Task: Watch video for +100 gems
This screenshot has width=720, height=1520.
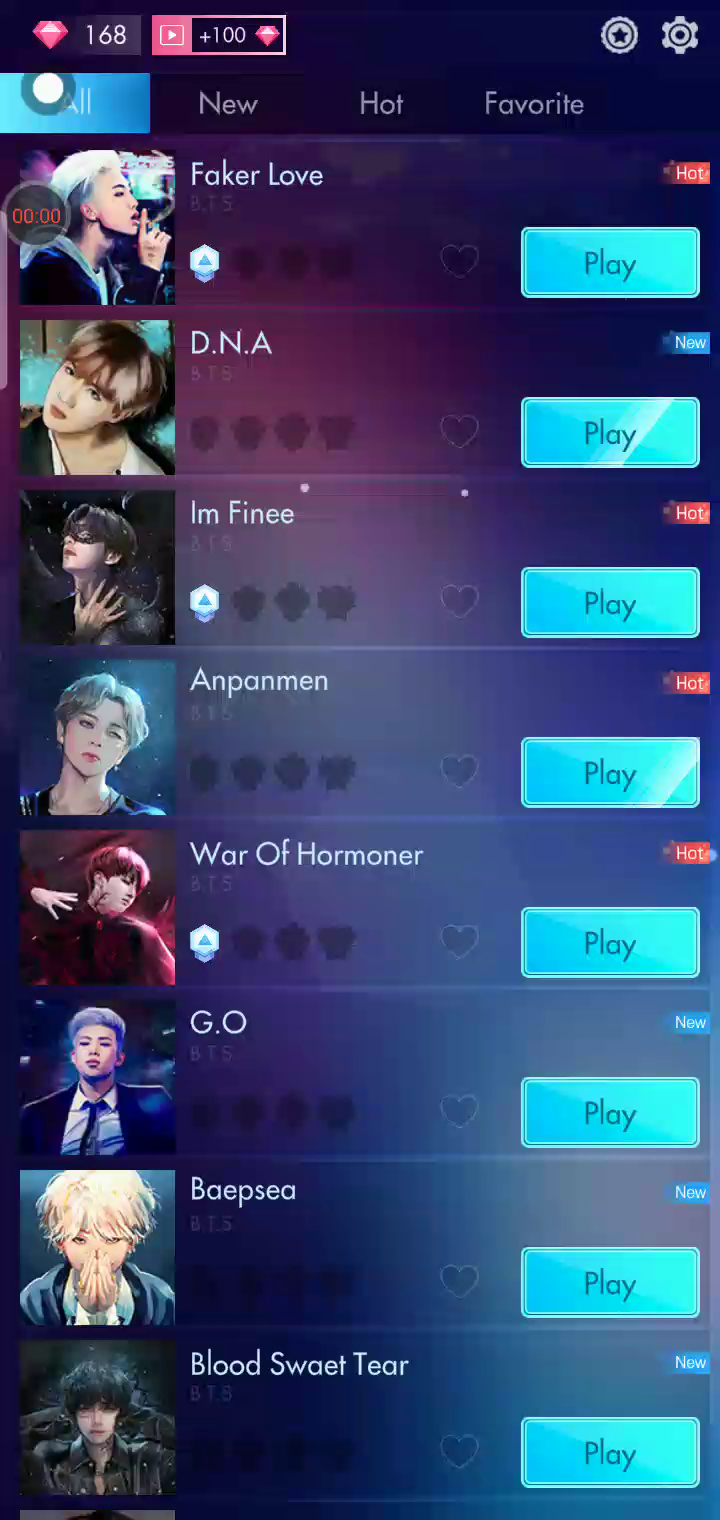Action: (x=219, y=36)
